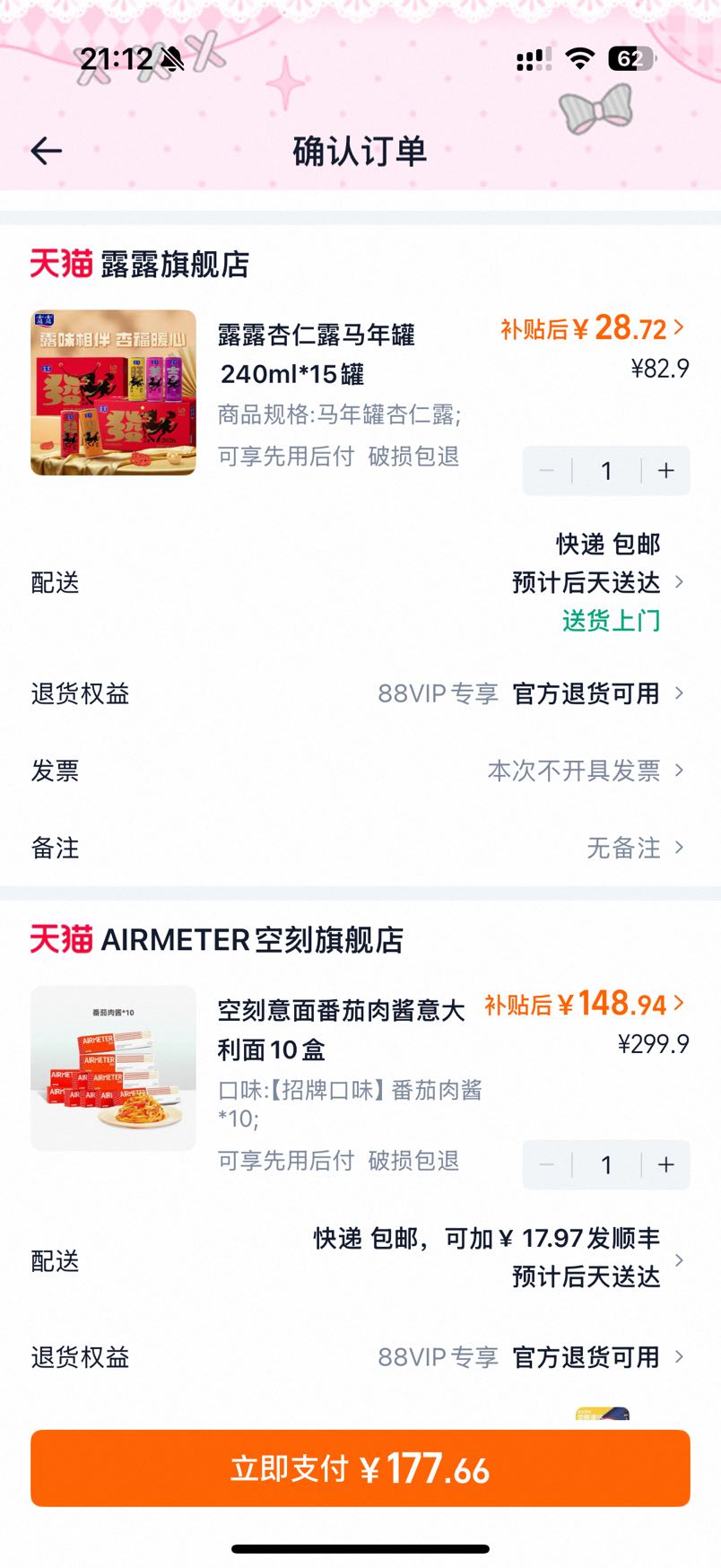The image size is (721, 1568).
Task: Go back from the order confirmation page
Action: (47, 151)
